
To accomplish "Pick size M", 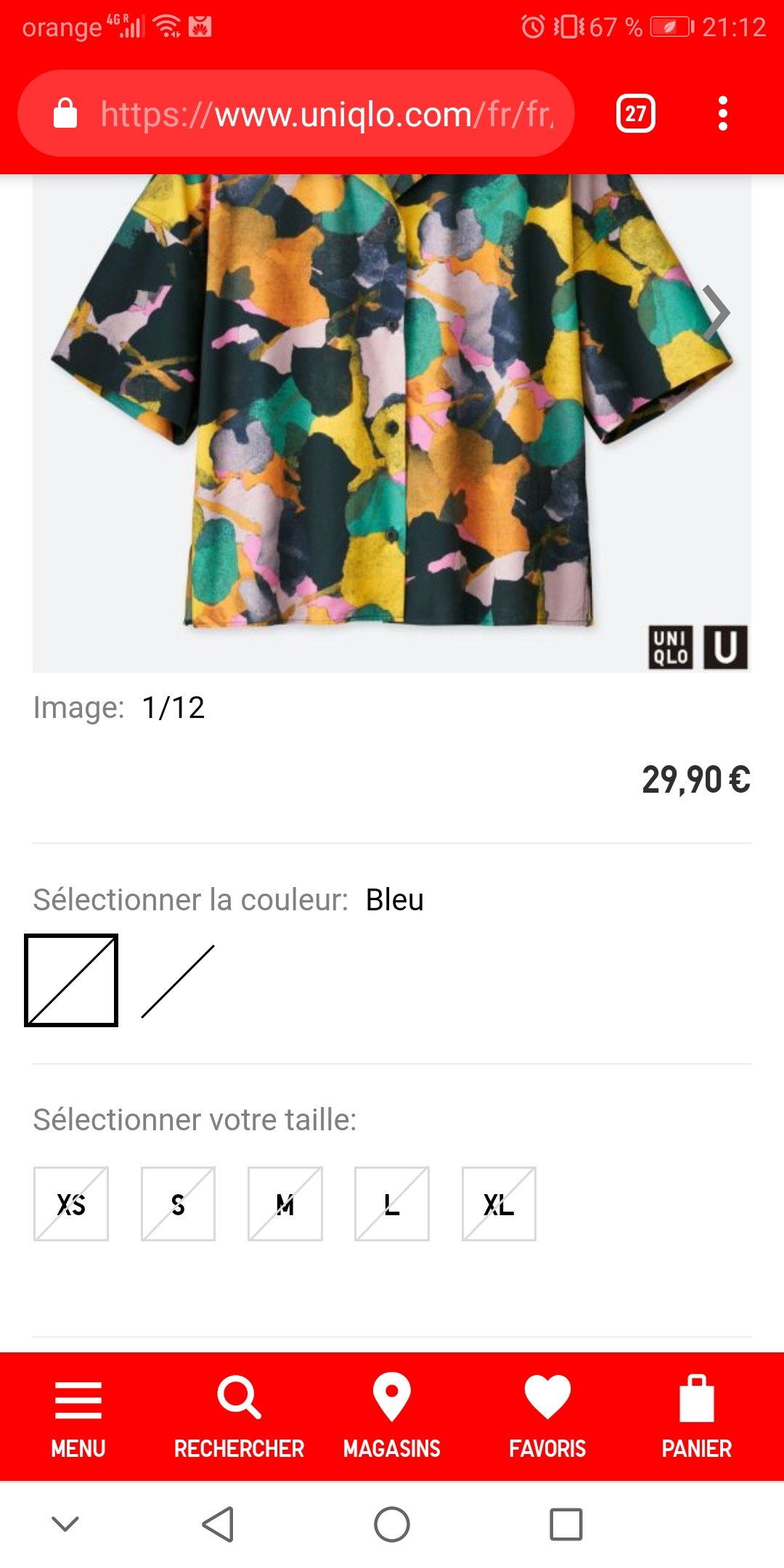I will 285,1204.
